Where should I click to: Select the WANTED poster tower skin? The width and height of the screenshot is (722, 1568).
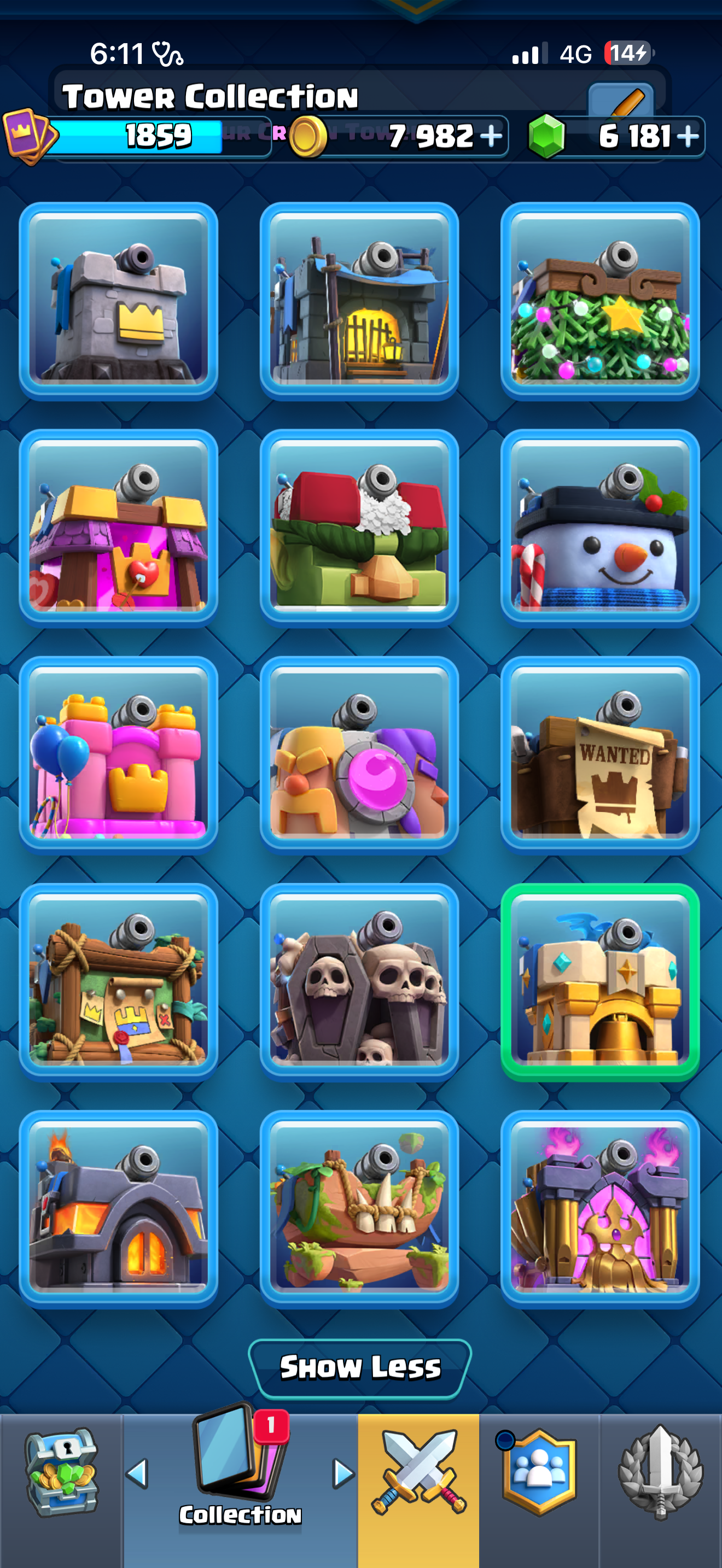click(x=599, y=756)
